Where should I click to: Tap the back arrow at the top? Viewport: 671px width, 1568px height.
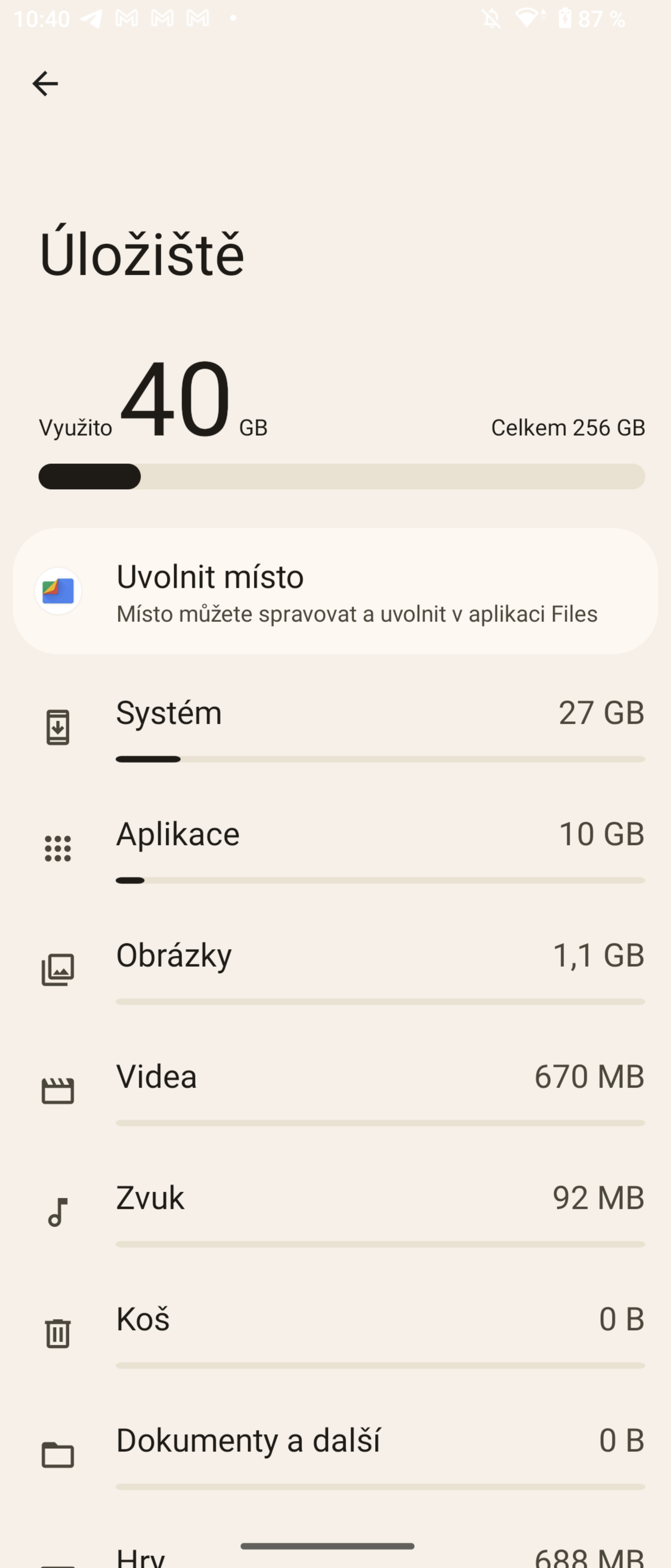click(46, 83)
